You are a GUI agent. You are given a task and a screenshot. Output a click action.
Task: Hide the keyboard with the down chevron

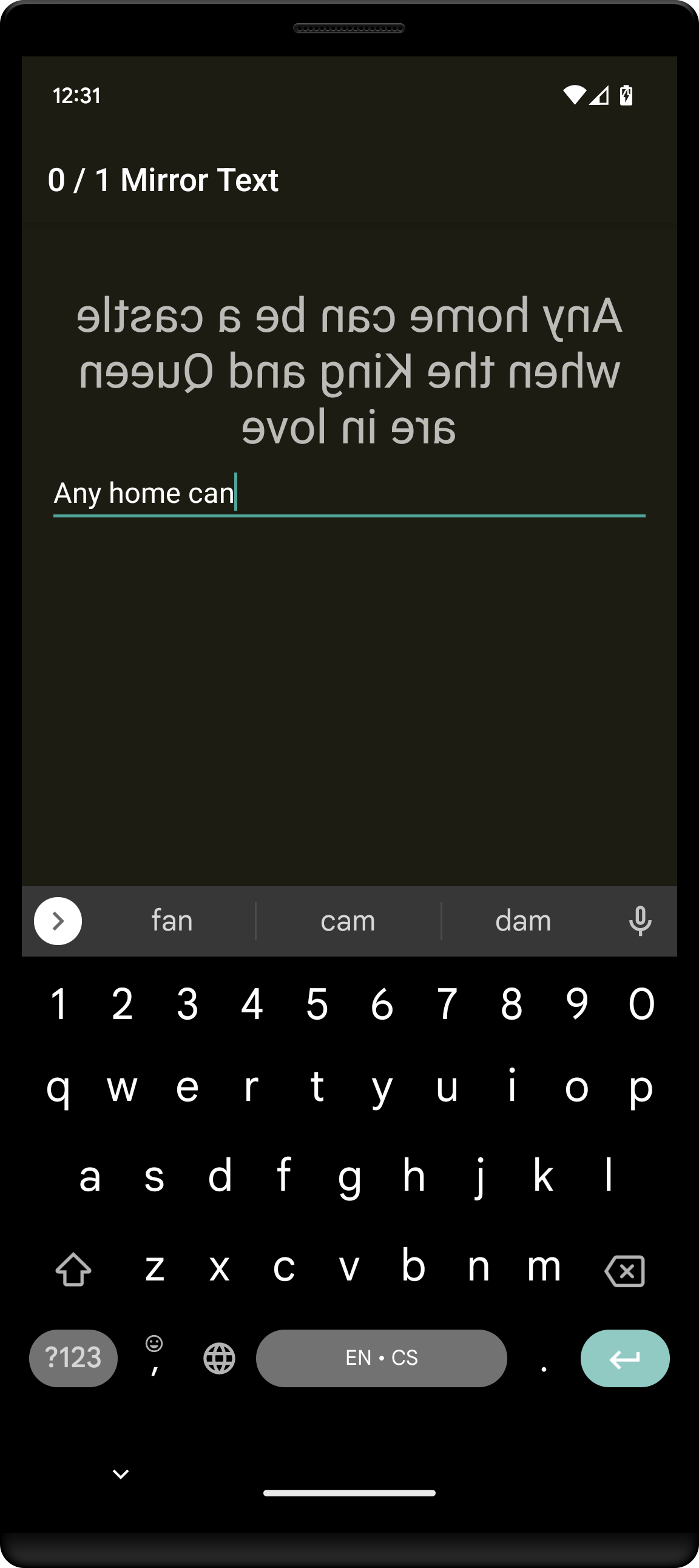click(121, 1473)
